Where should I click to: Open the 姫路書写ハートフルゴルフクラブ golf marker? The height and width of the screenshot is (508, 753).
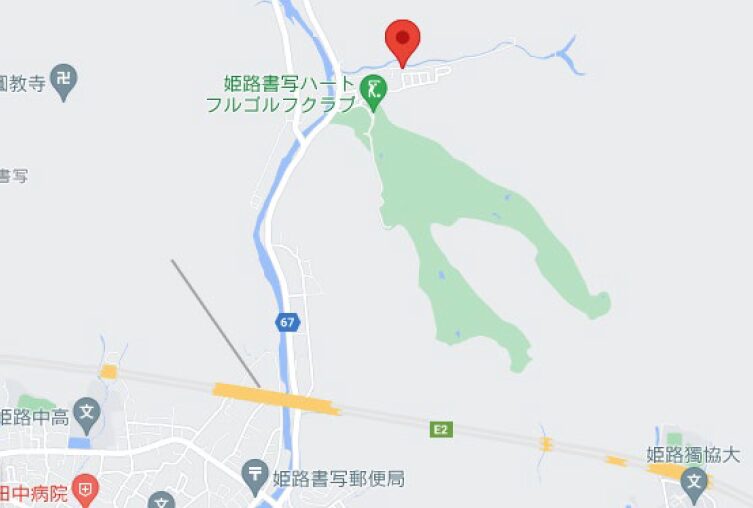click(x=374, y=92)
